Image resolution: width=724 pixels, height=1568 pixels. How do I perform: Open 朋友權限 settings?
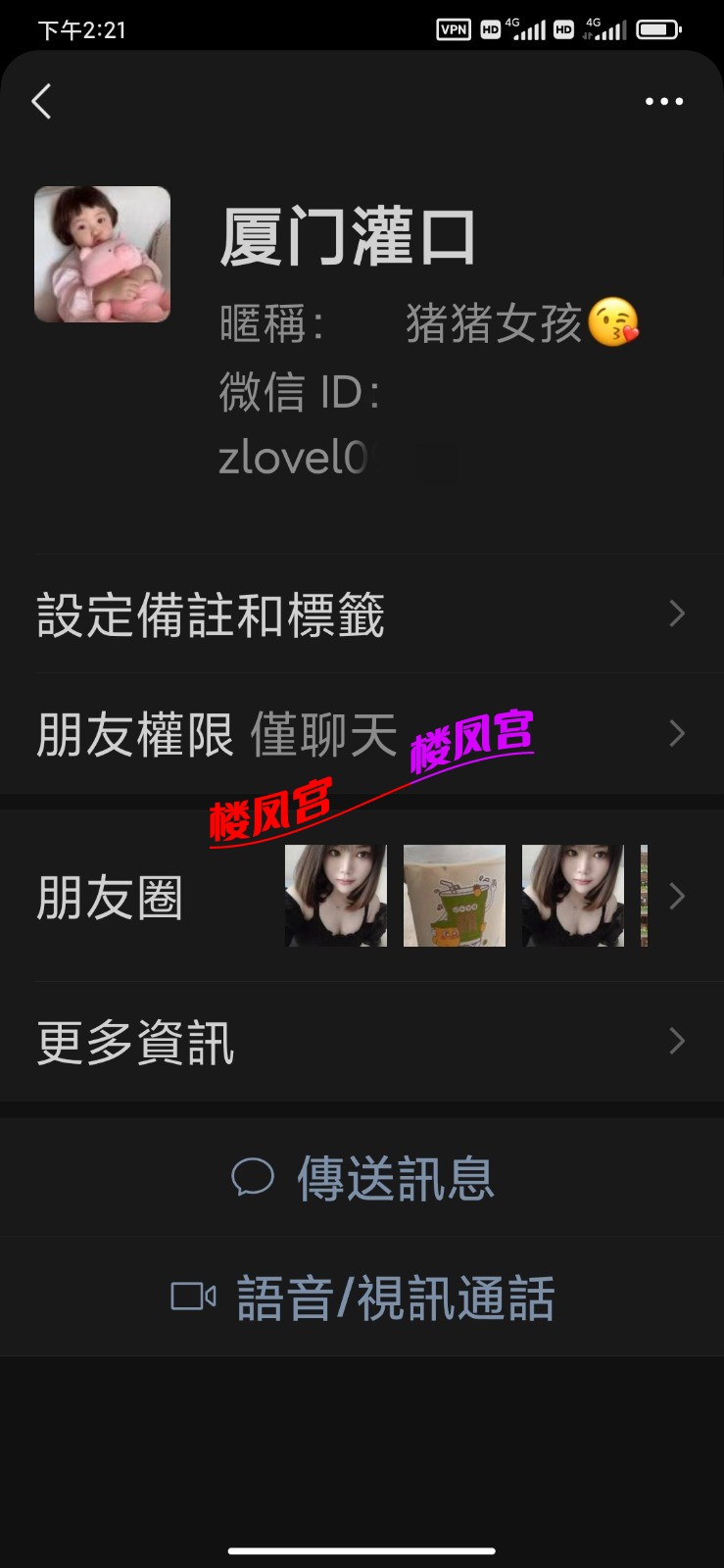tap(362, 734)
